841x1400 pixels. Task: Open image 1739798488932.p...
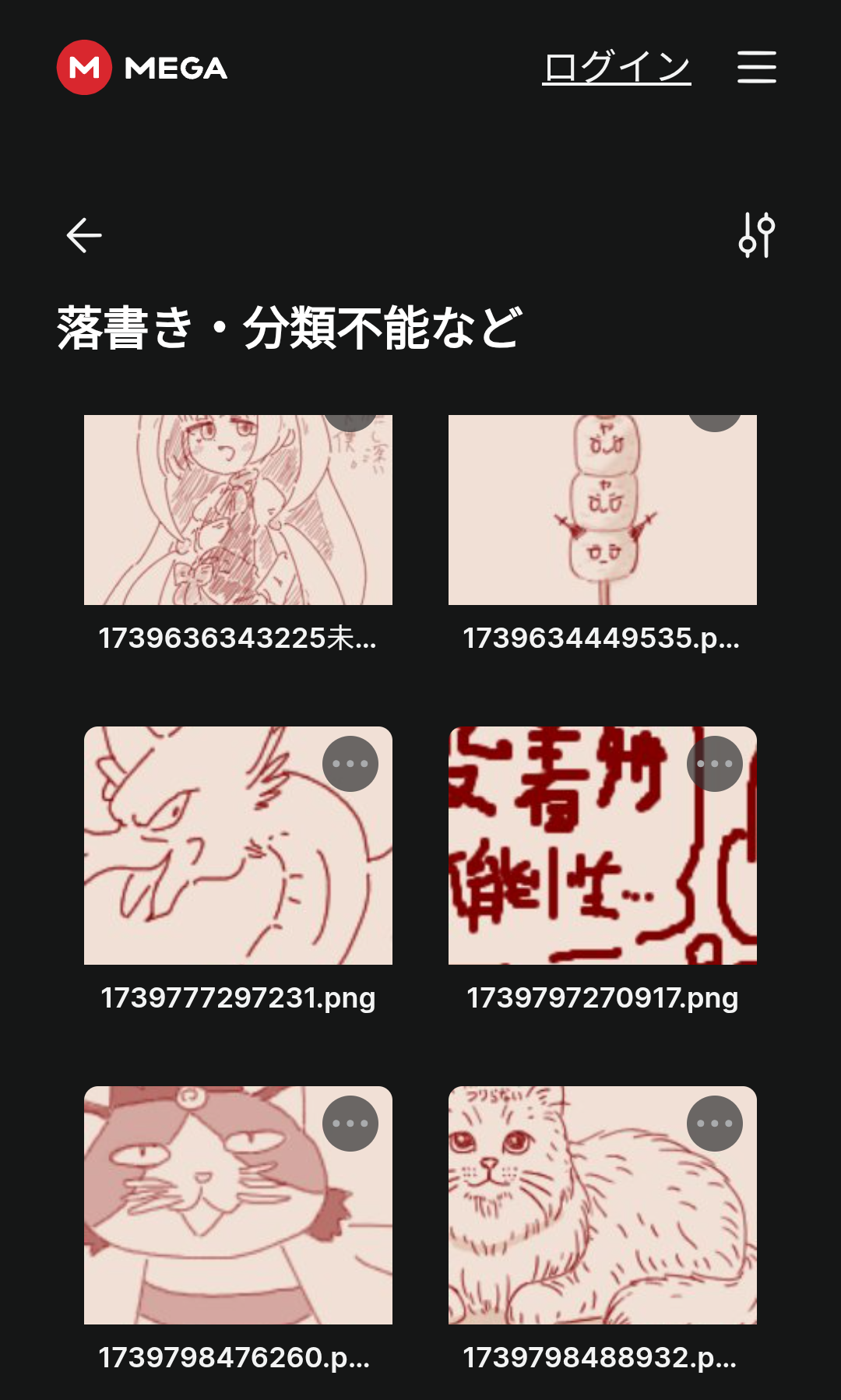click(x=603, y=1205)
